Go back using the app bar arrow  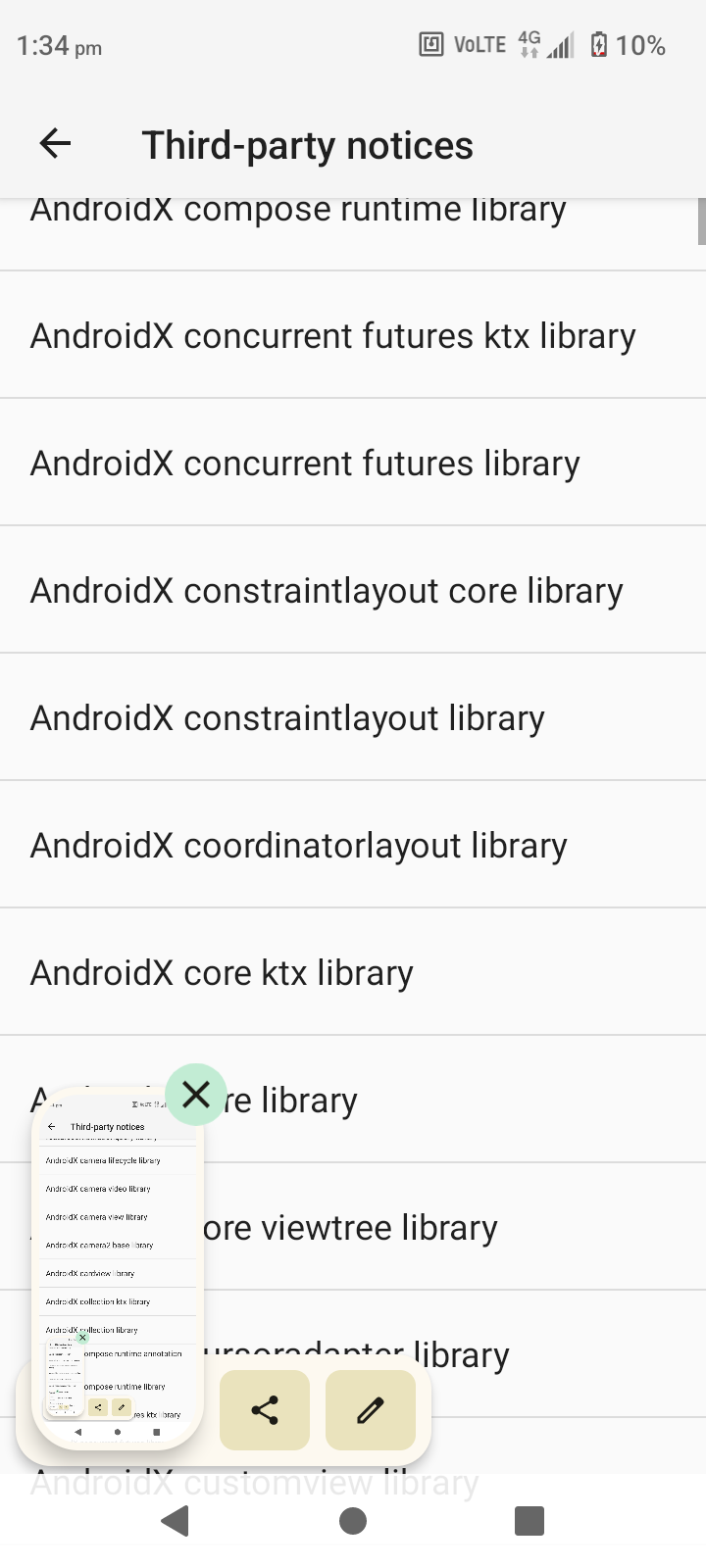tap(55, 144)
